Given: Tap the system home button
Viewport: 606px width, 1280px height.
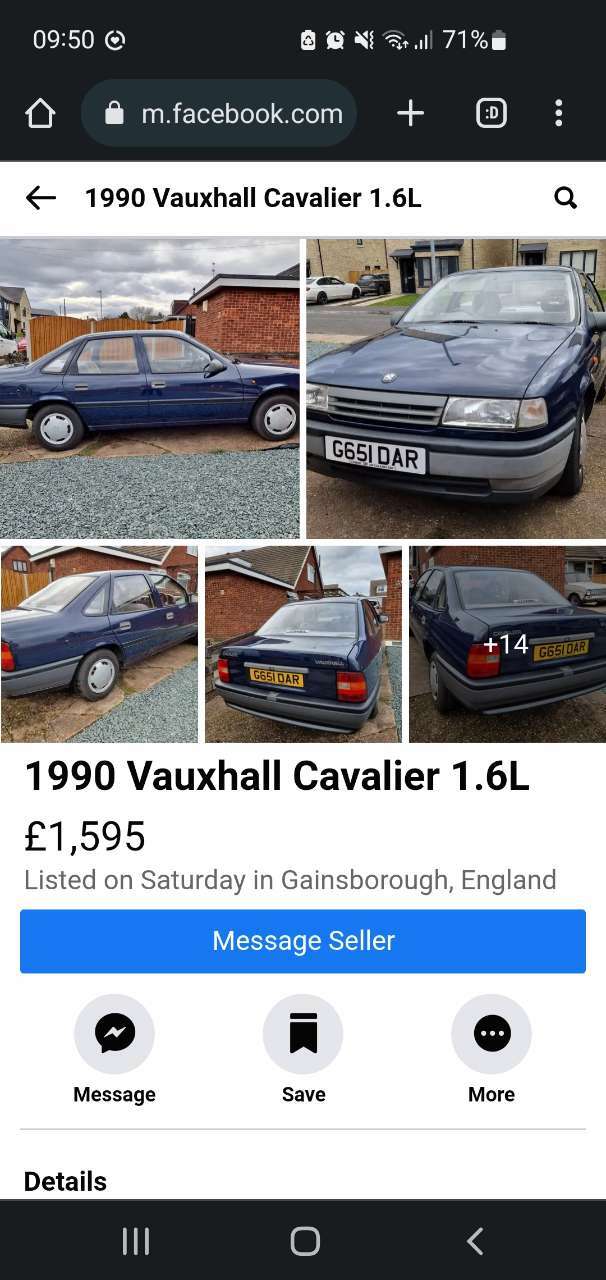Looking at the screenshot, I should coord(305,1241).
